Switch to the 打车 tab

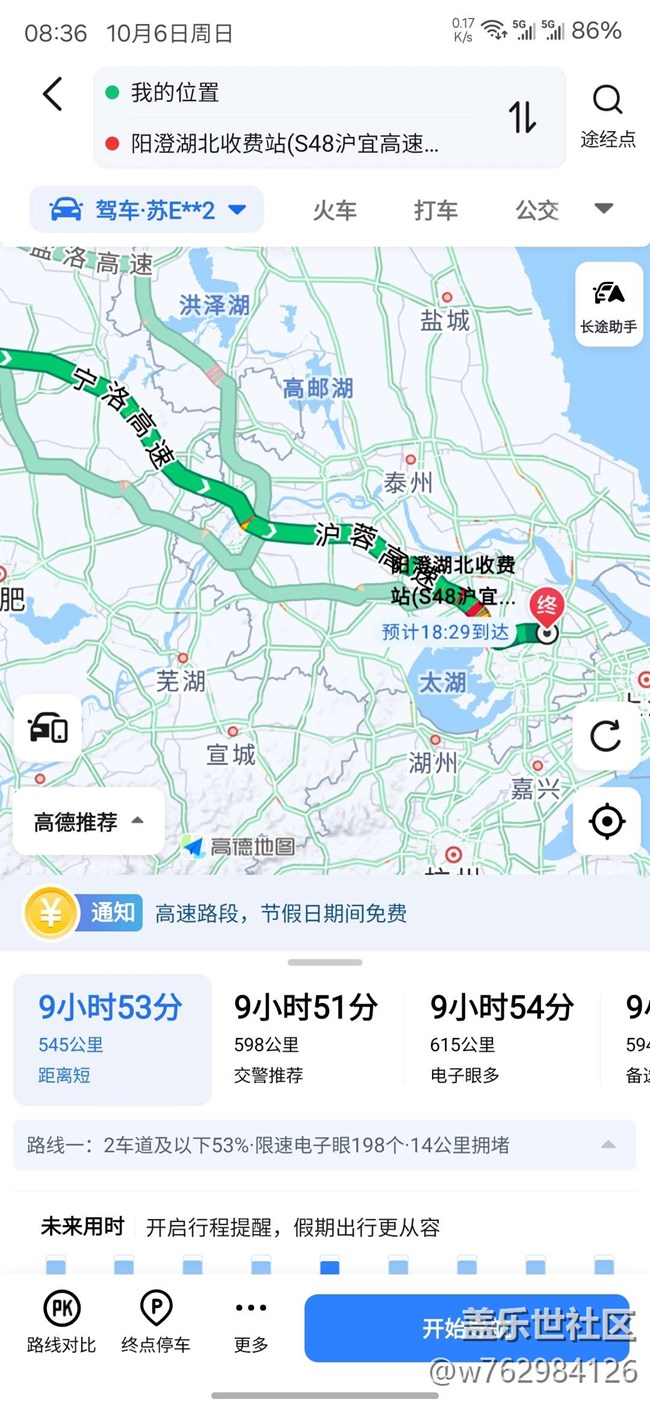tap(436, 210)
